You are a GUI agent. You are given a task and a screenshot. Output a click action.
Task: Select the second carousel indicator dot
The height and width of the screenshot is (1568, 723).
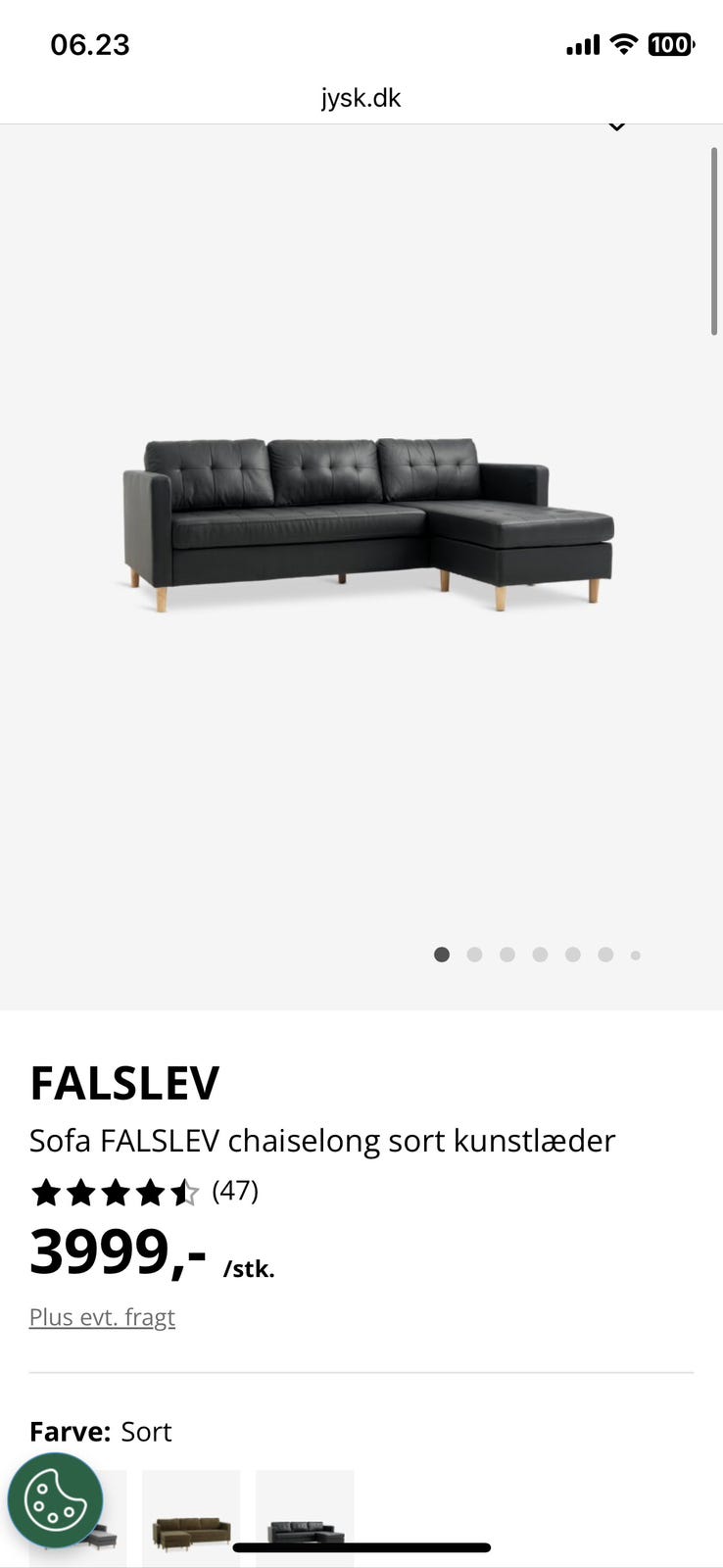click(x=475, y=954)
